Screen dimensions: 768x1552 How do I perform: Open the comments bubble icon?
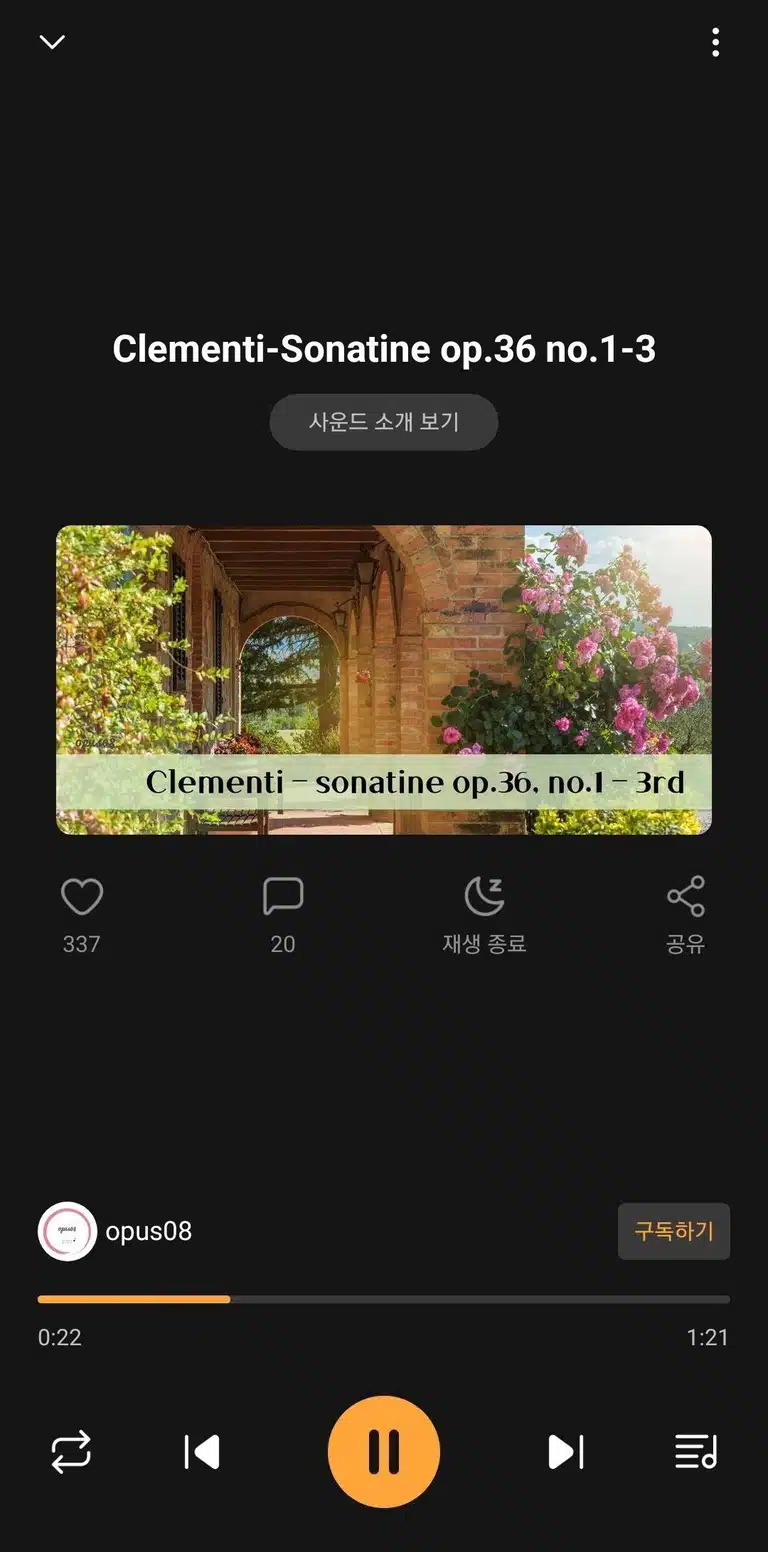[x=283, y=897]
